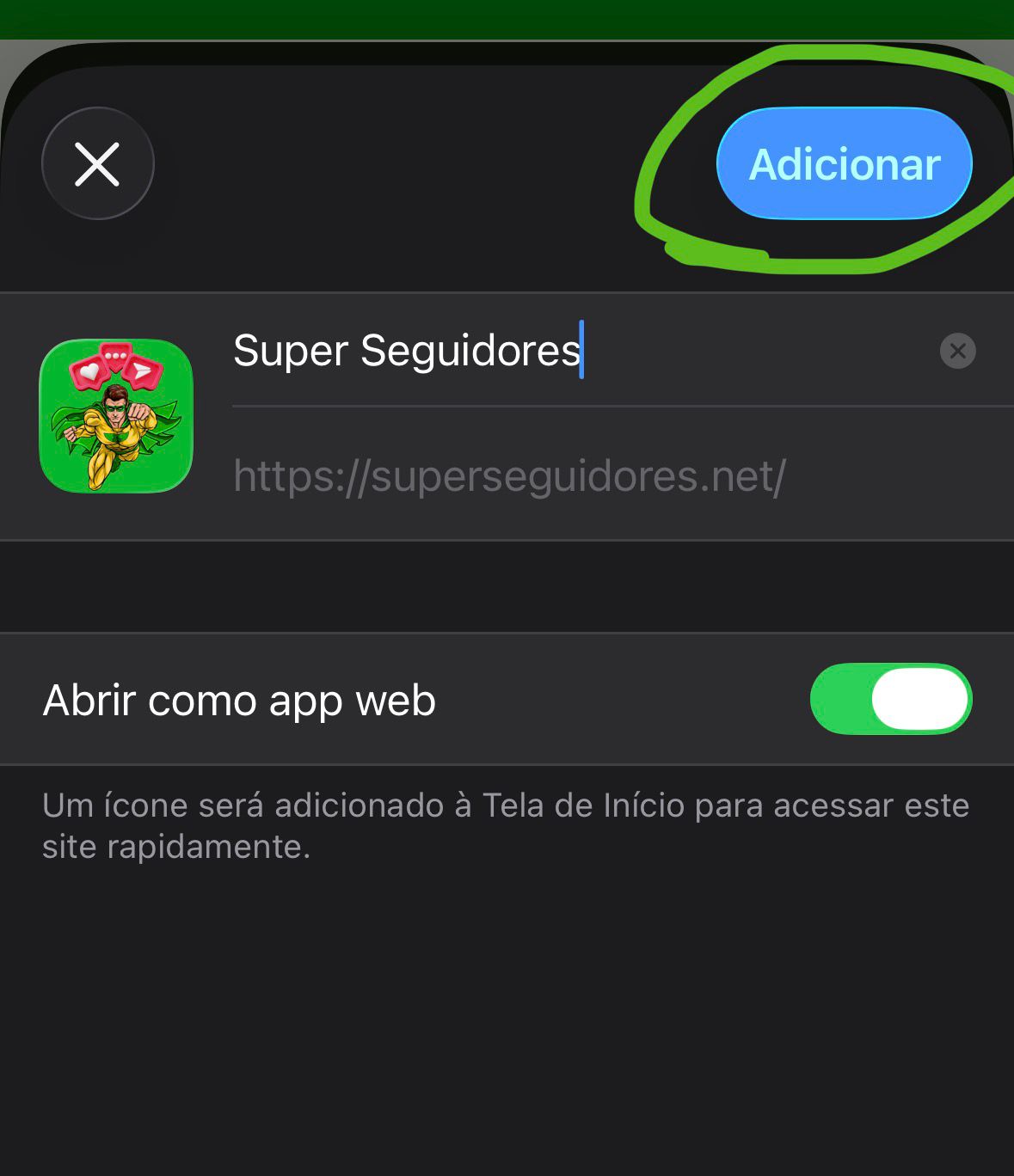
Task: Clear the Super Seguidores name text
Action: (957, 351)
